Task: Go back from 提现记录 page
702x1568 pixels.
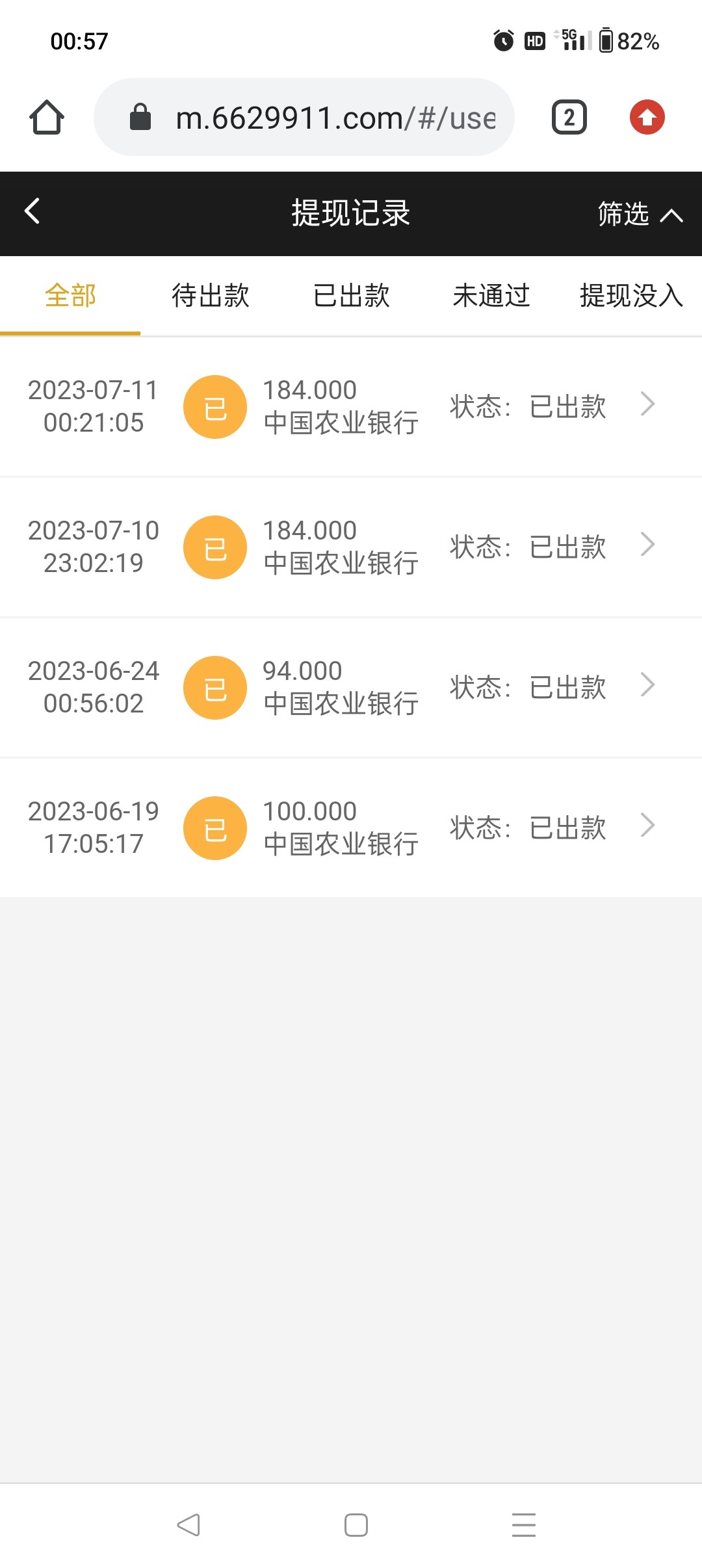Action: 32,211
